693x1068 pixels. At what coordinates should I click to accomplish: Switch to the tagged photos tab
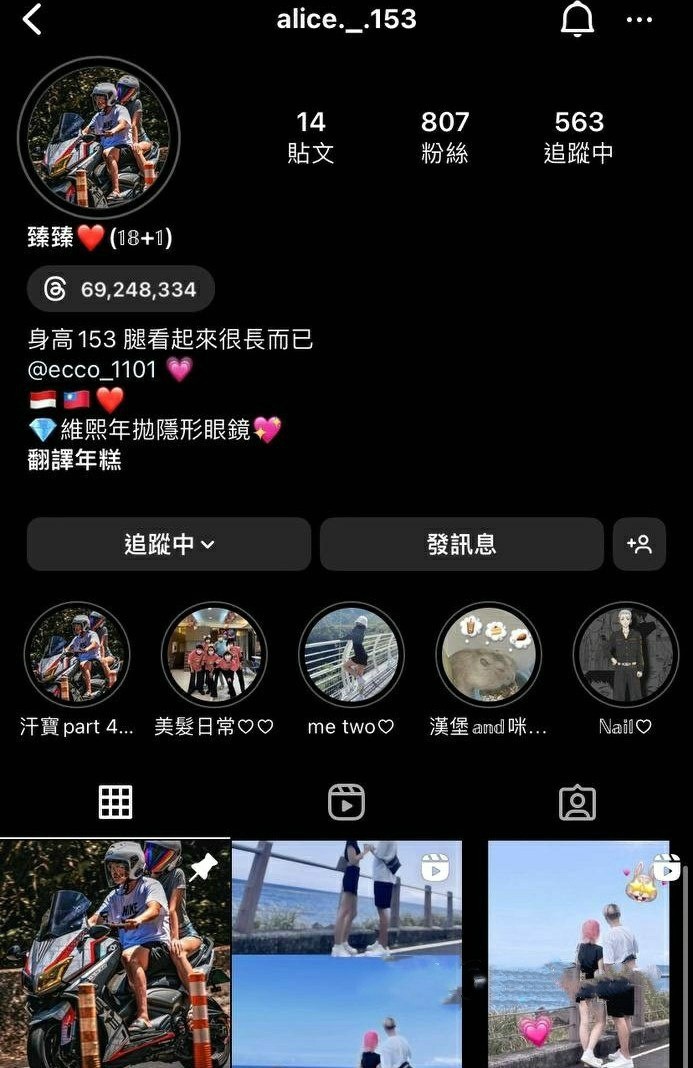coord(577,802)
